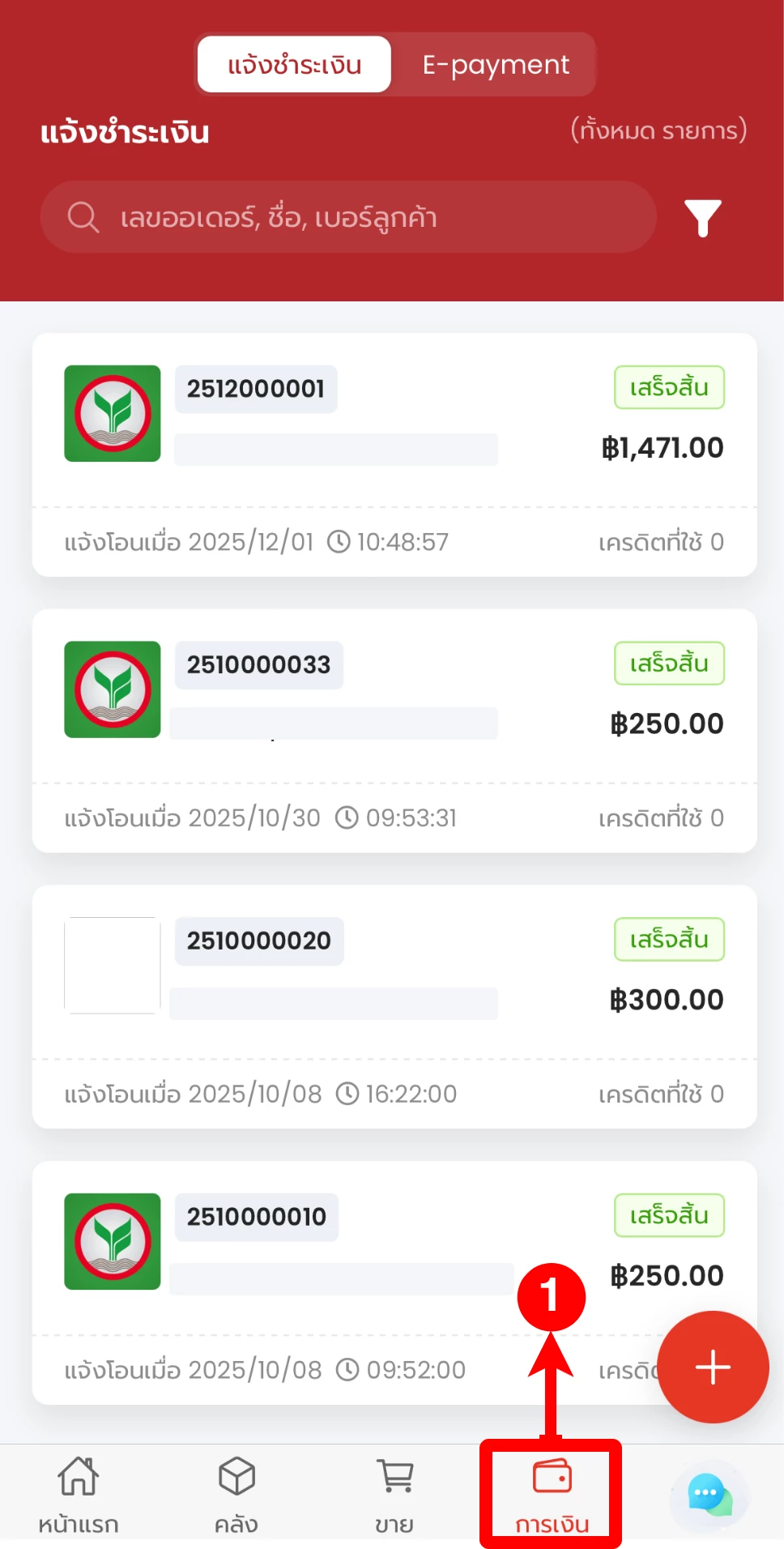Open the chat support bubble

(x=709, y=1495)
